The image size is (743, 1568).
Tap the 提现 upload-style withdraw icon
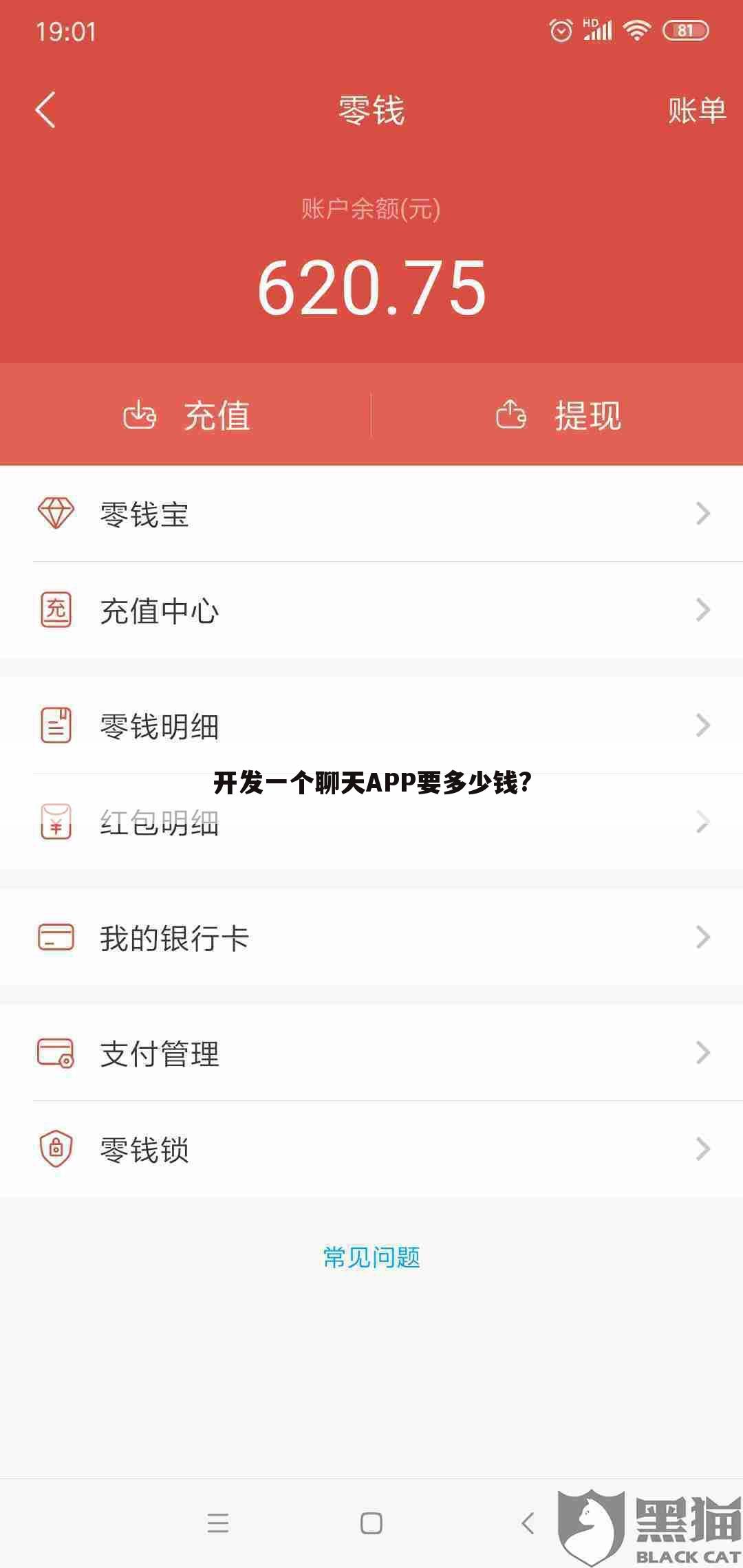[511, 413]
